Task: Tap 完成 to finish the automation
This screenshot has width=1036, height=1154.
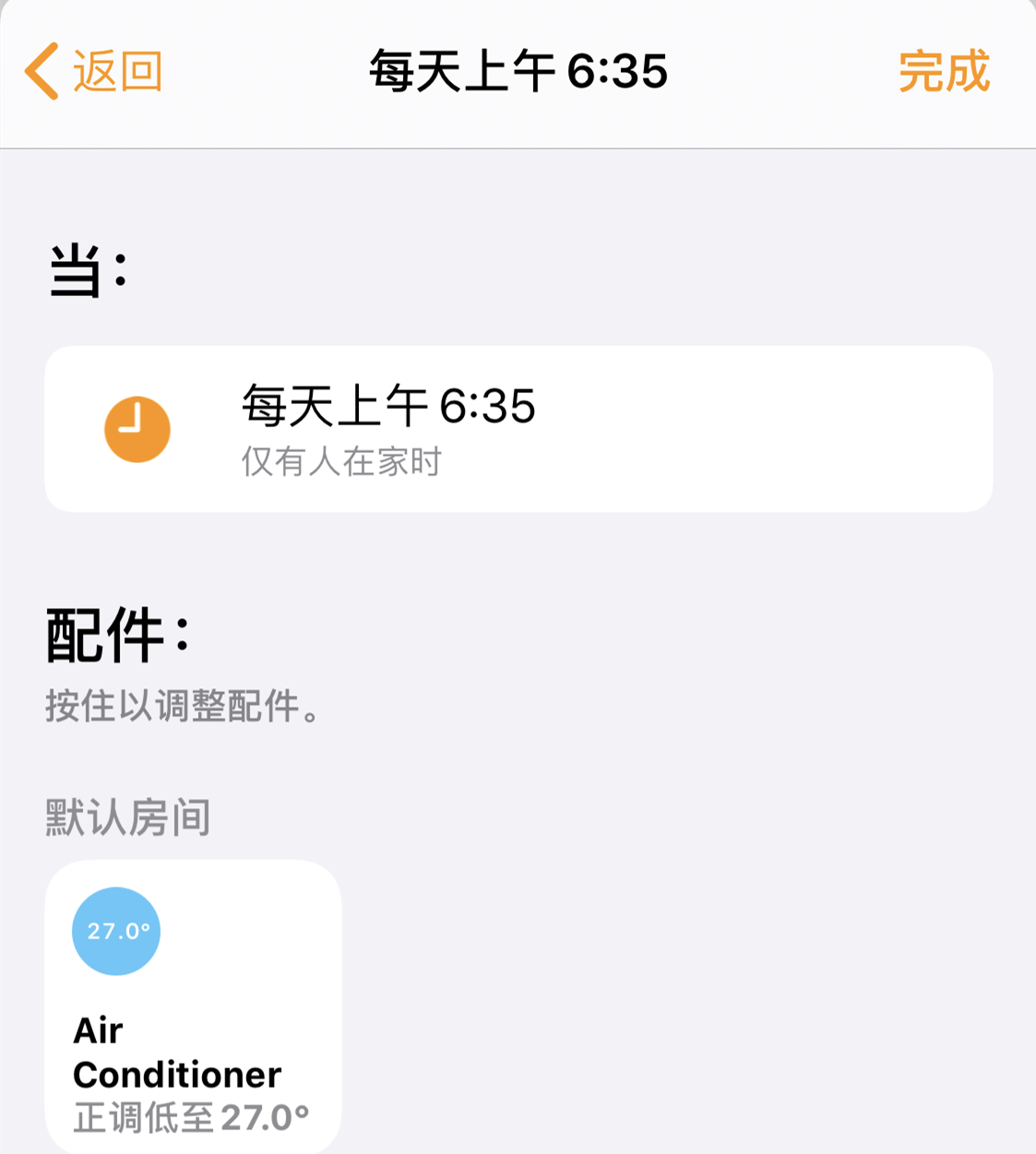Action: (944, 71)
